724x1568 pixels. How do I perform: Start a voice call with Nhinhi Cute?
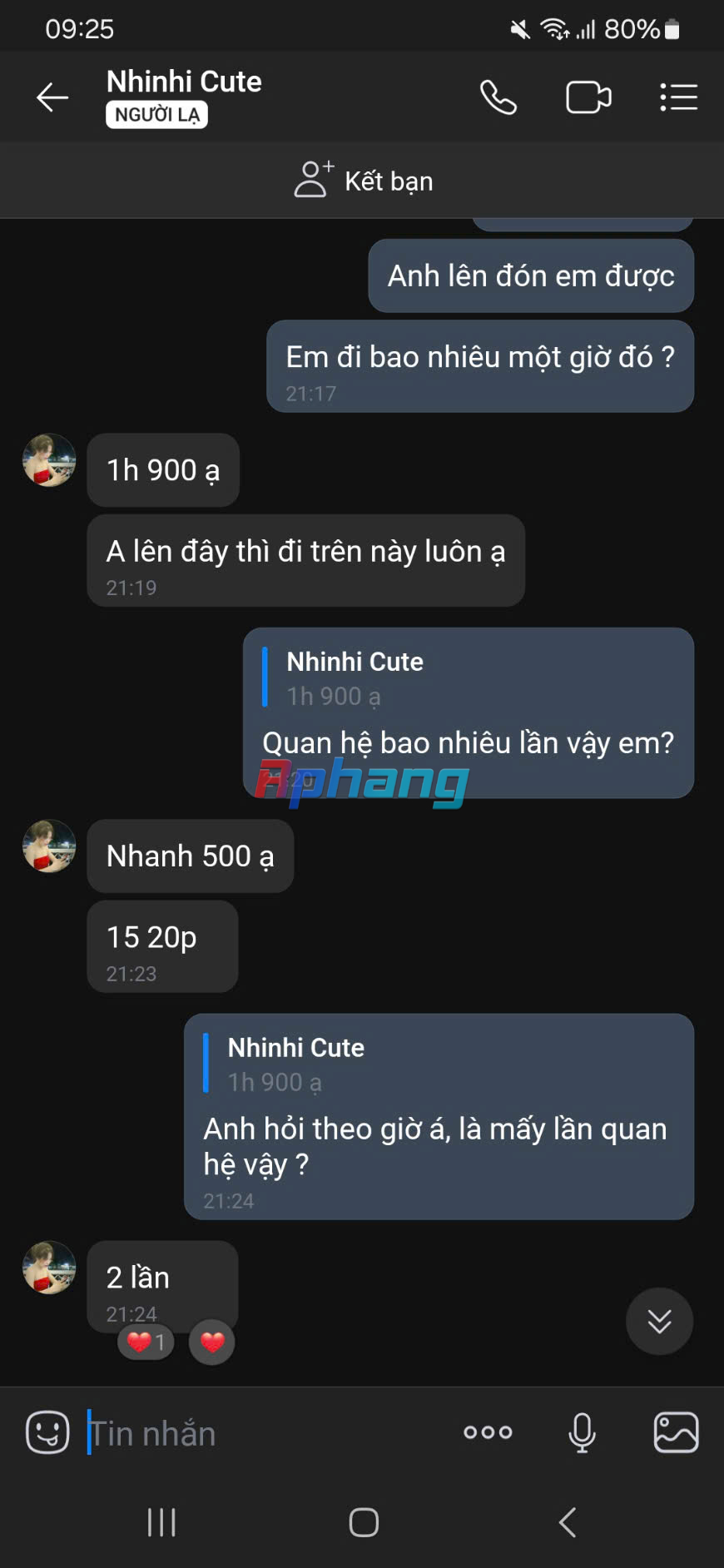[498, 97]
